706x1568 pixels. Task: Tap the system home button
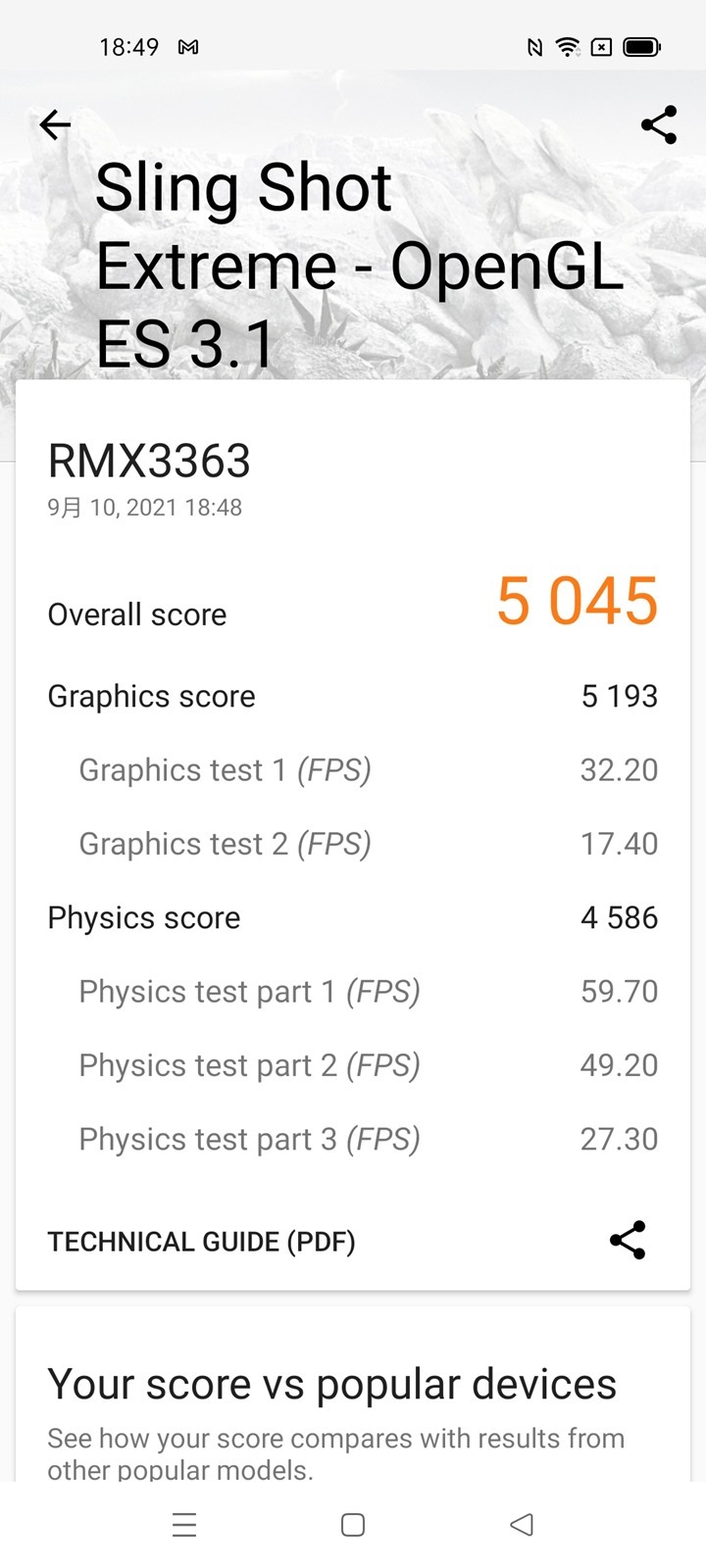point(353,1525)
